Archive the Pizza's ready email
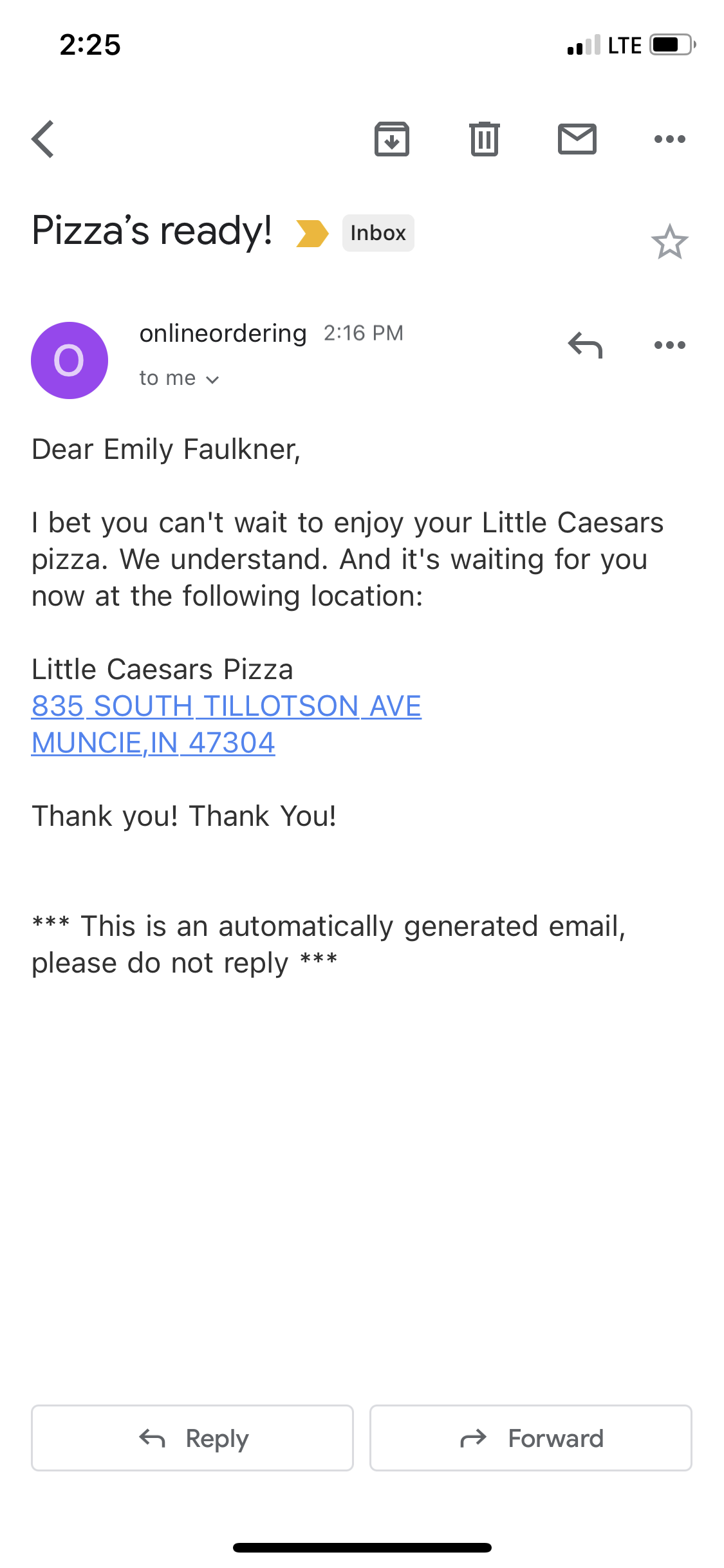This screenshot has height=1568, width=724. 392,138
